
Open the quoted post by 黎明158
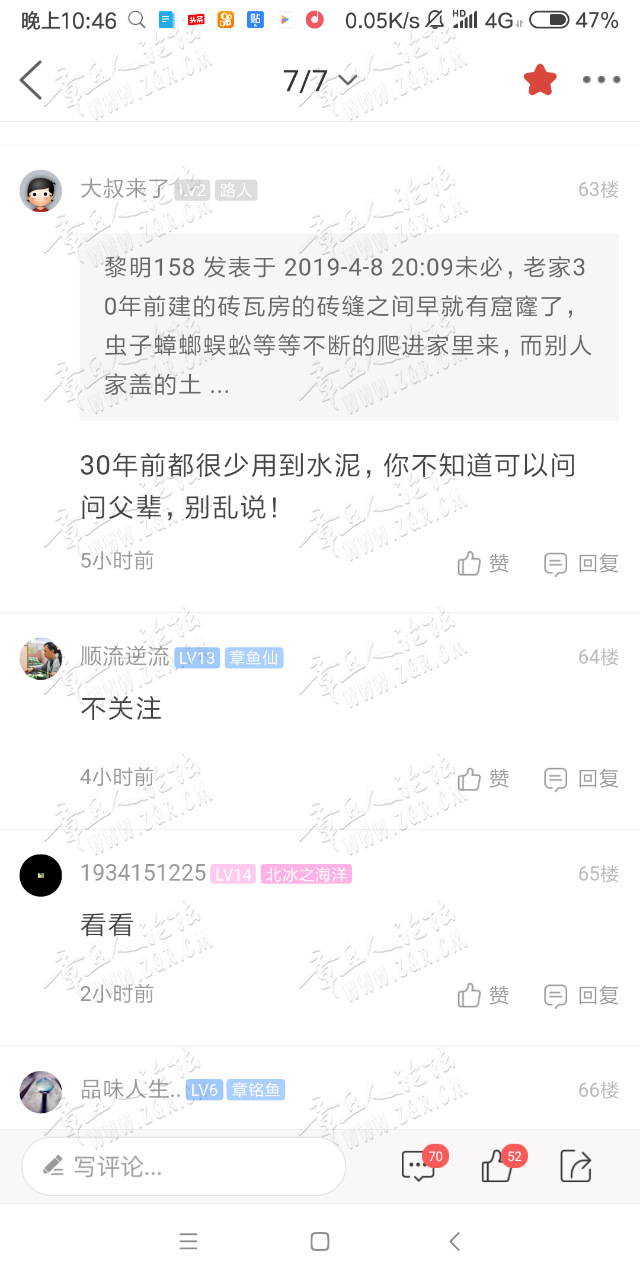tap(349, 327)
